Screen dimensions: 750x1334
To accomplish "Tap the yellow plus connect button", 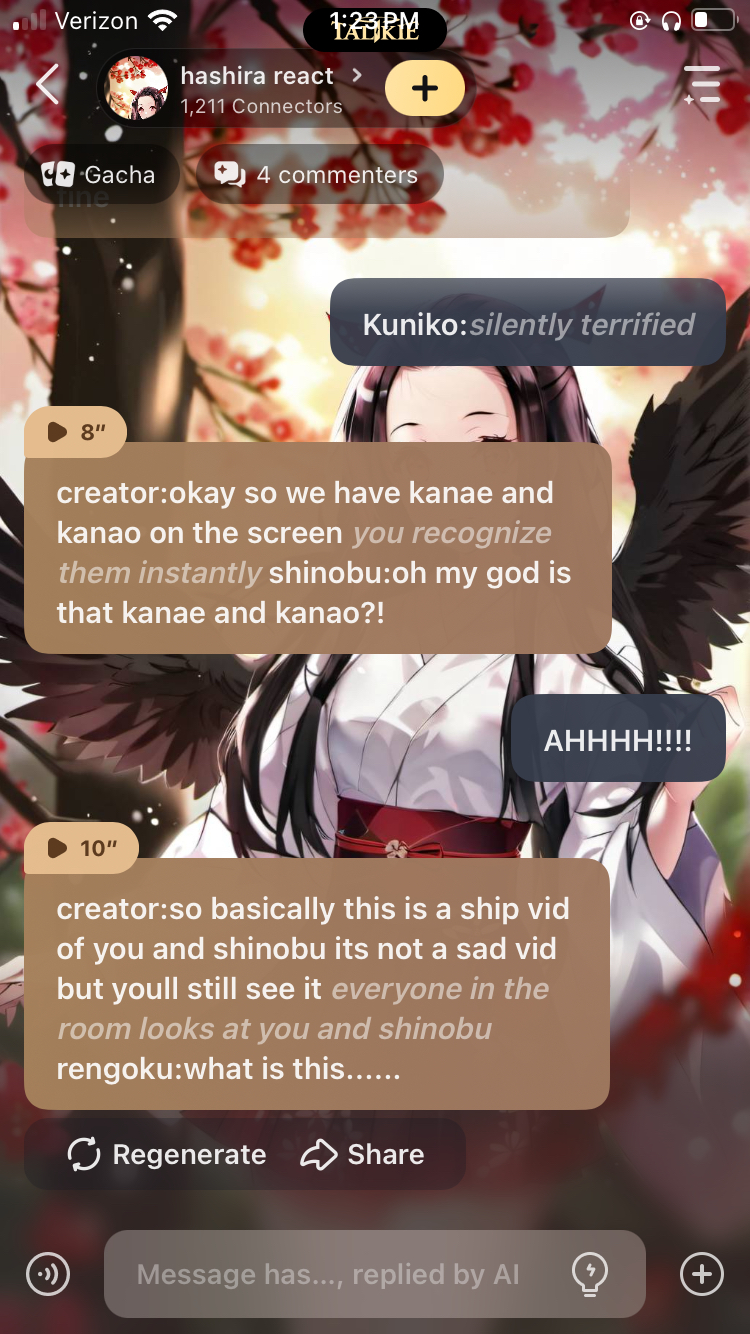I will tap(425, 88).
